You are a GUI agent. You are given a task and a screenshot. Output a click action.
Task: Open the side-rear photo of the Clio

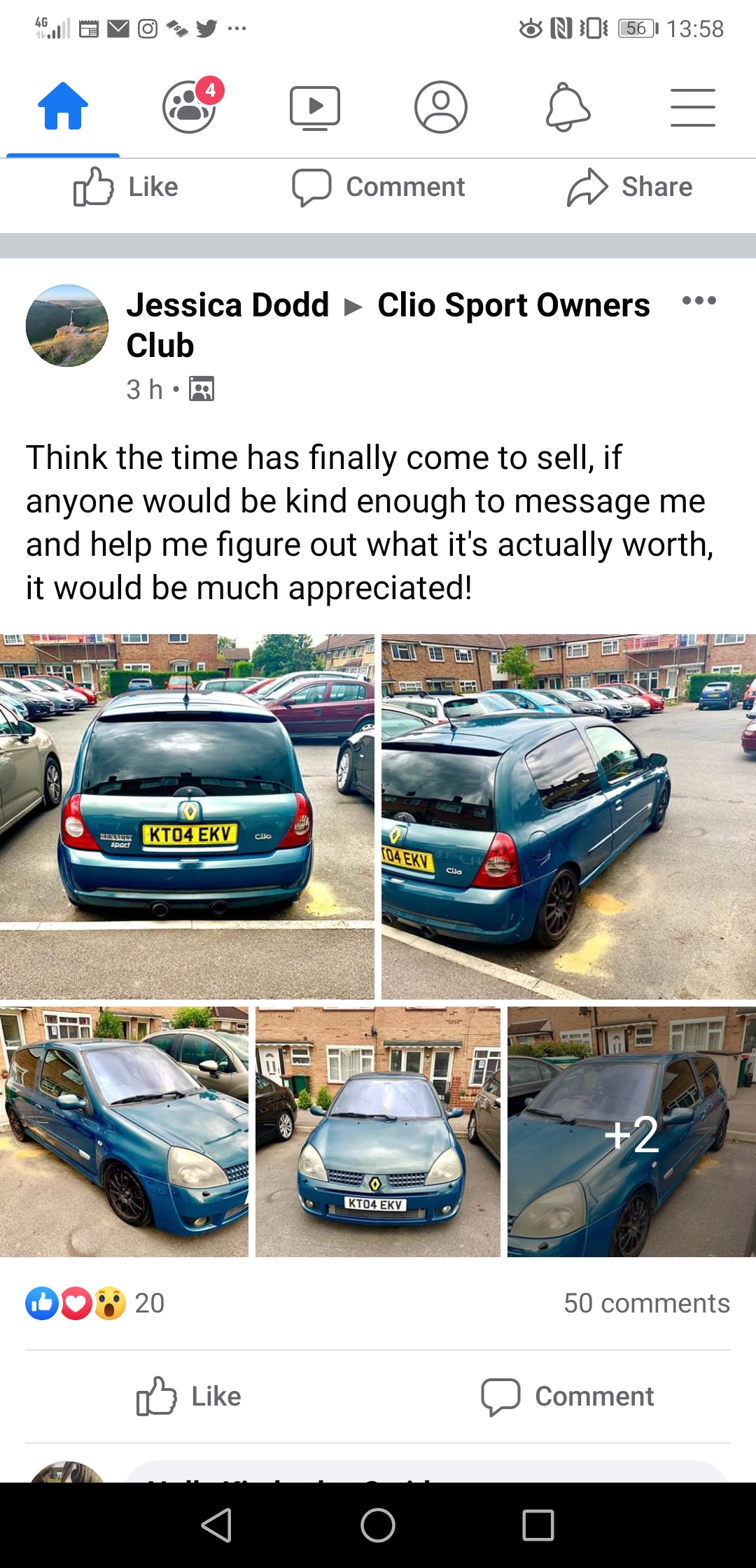coord(568,815)
